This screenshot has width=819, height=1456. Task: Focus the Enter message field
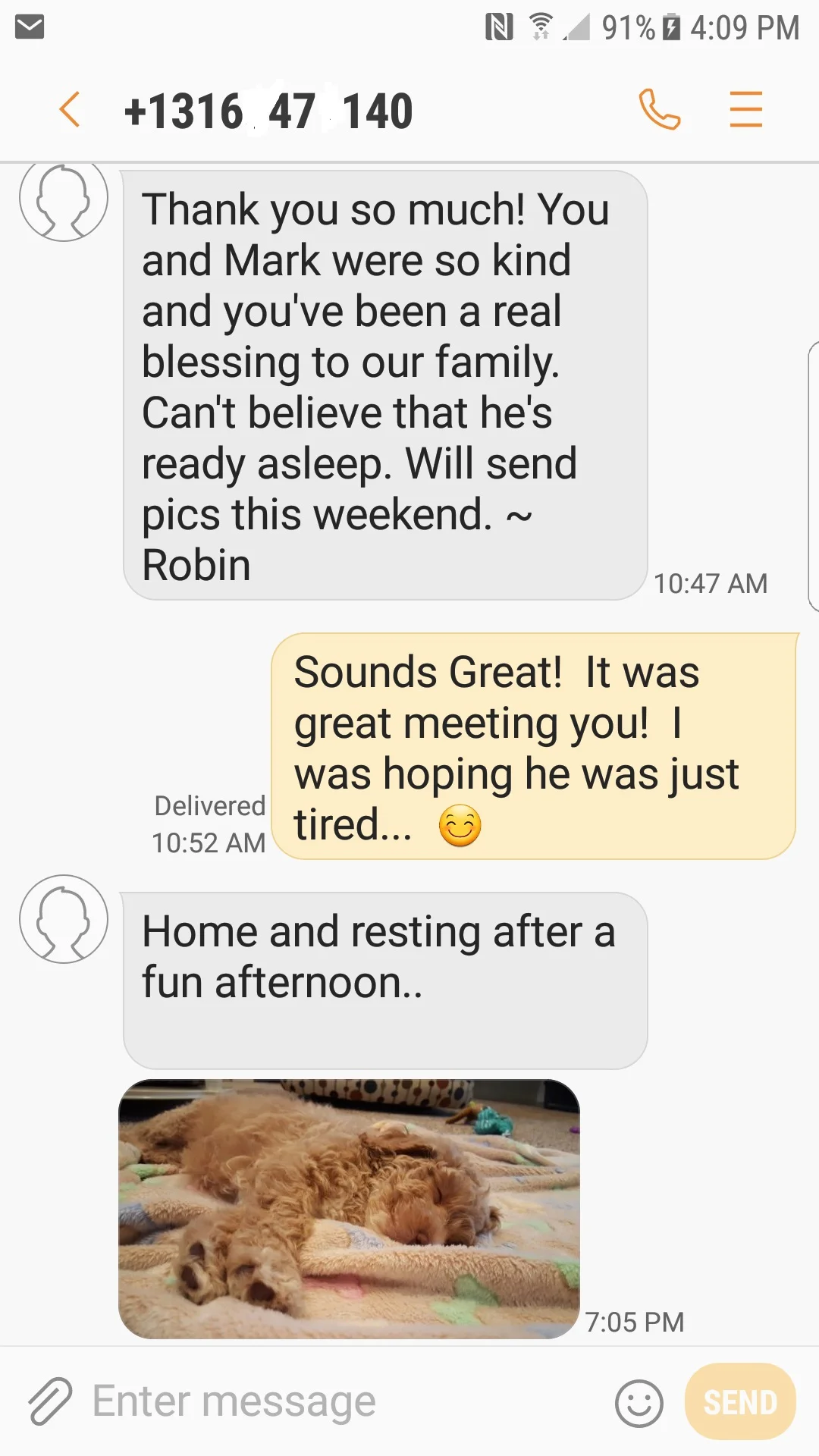345,1401
